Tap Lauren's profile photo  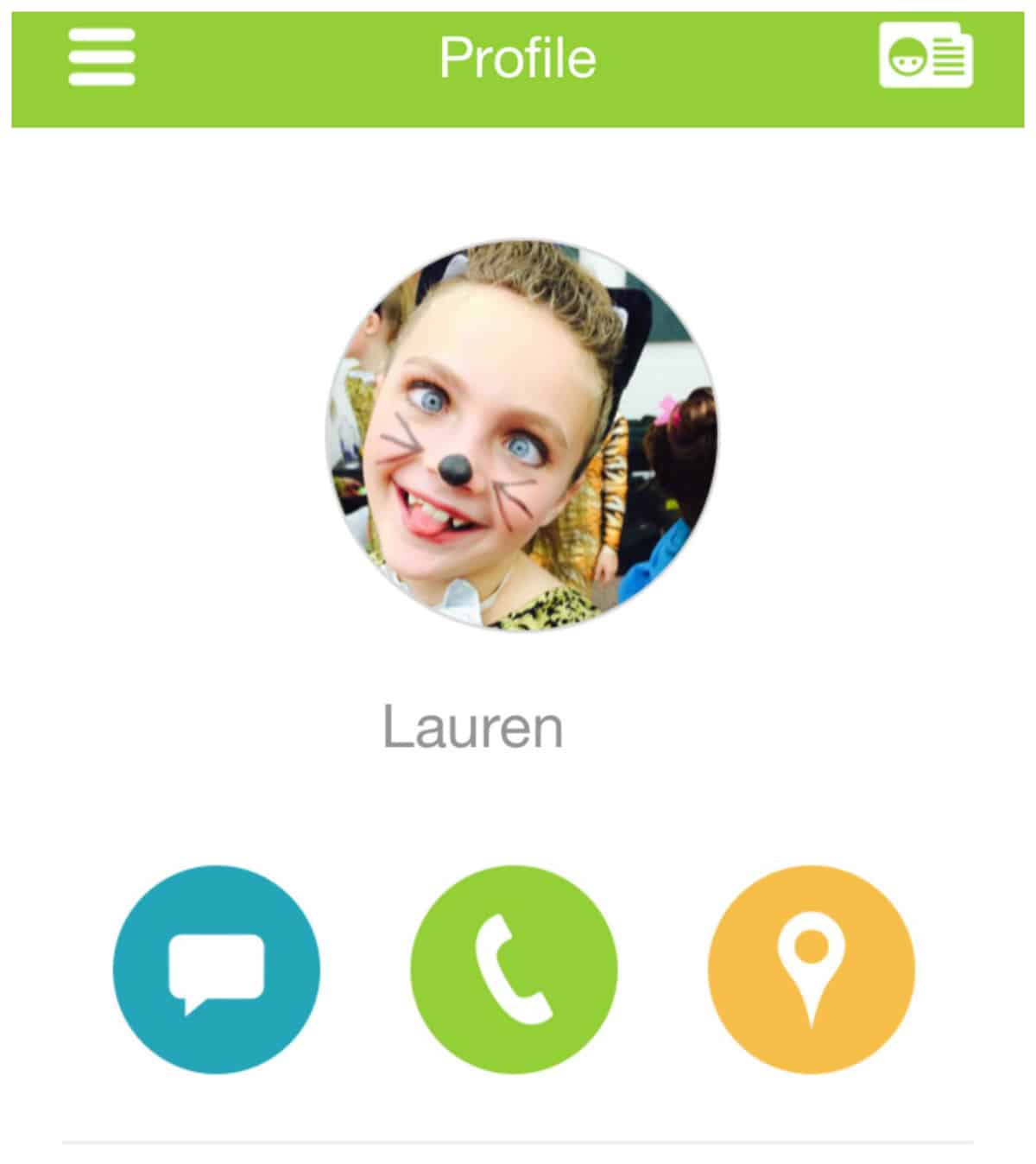coord(521,434)
